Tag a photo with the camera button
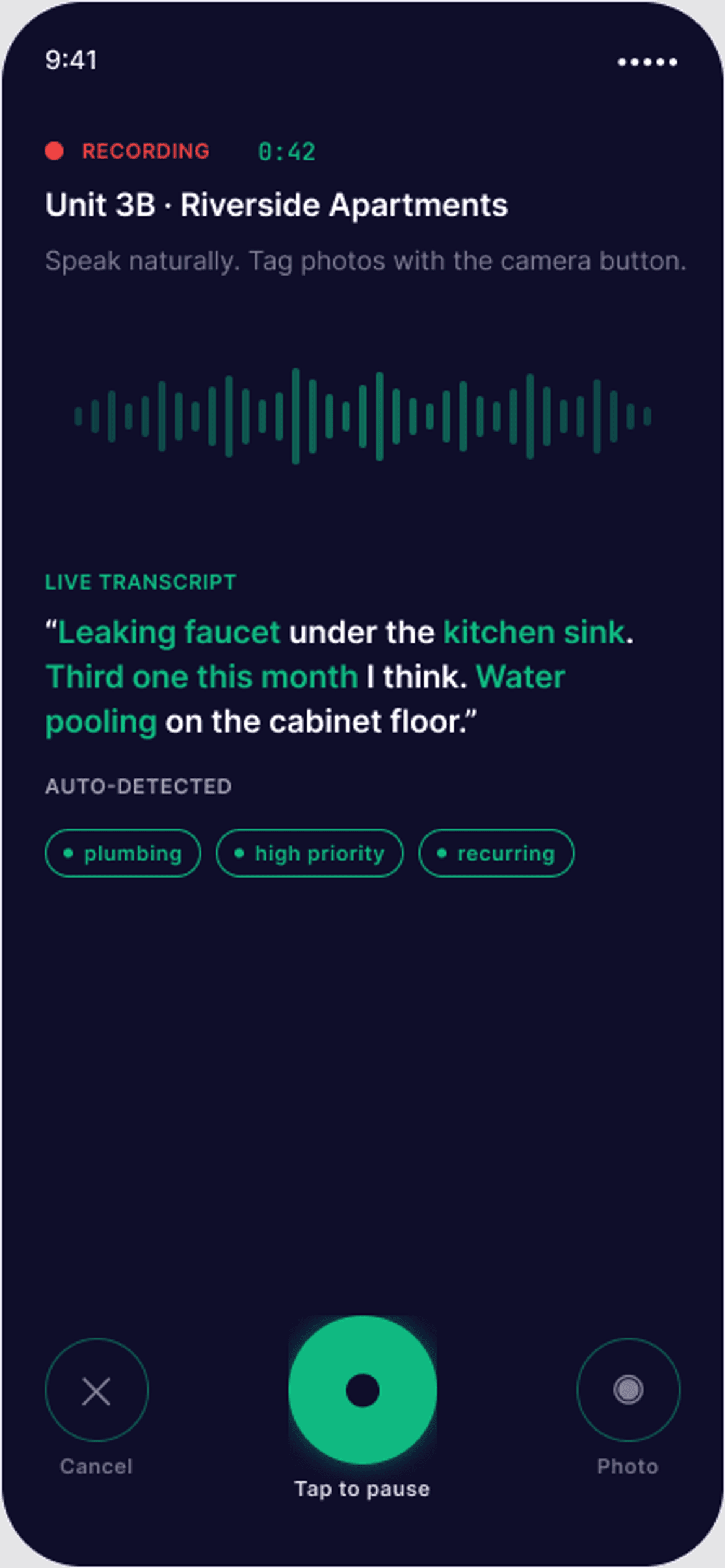The width and height of the screenshot is (725, 1568). coord(628,1390)
